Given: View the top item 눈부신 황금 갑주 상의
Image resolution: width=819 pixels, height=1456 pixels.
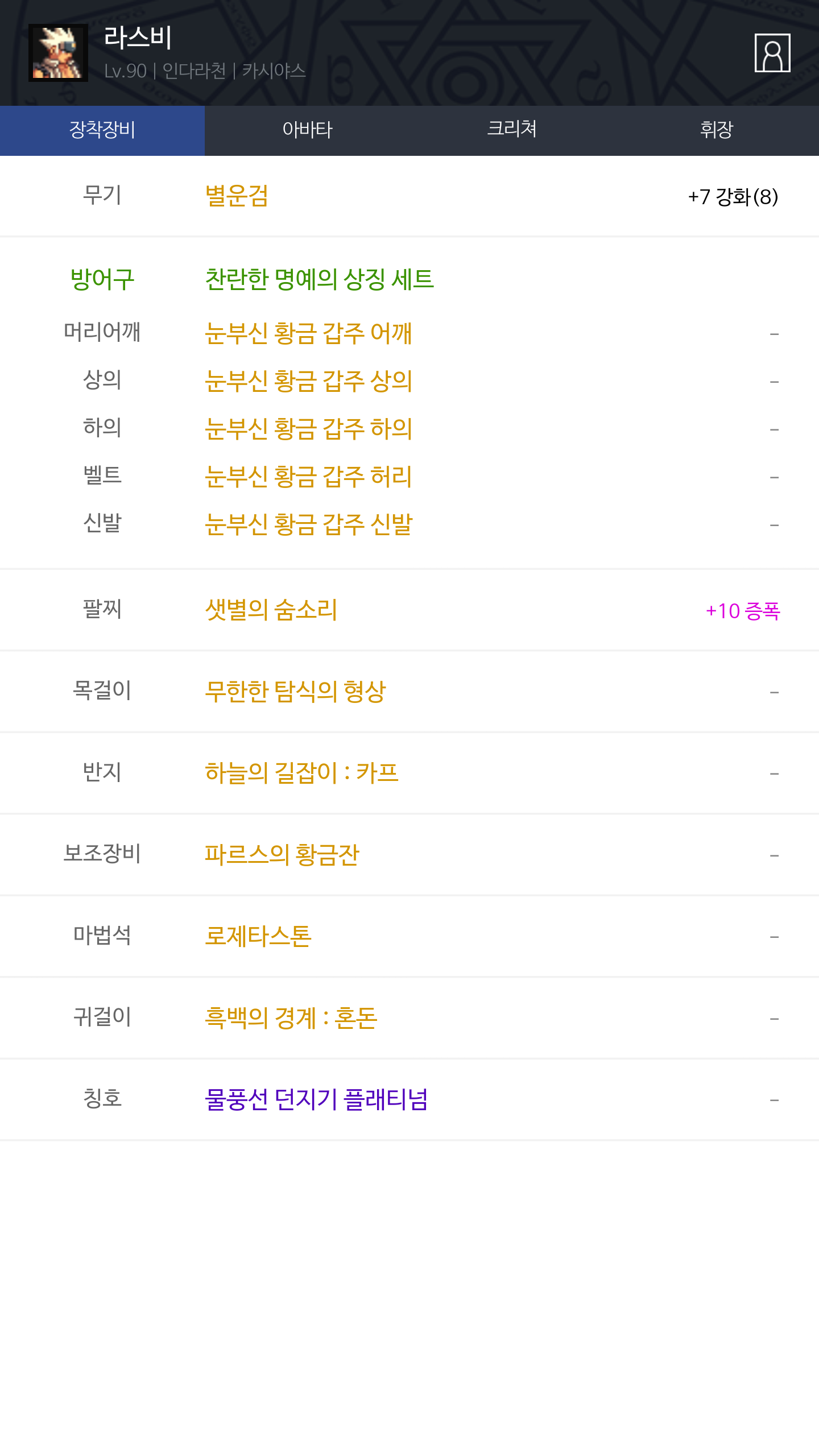Looking at the screenshot, I should (x=308, y=381).
